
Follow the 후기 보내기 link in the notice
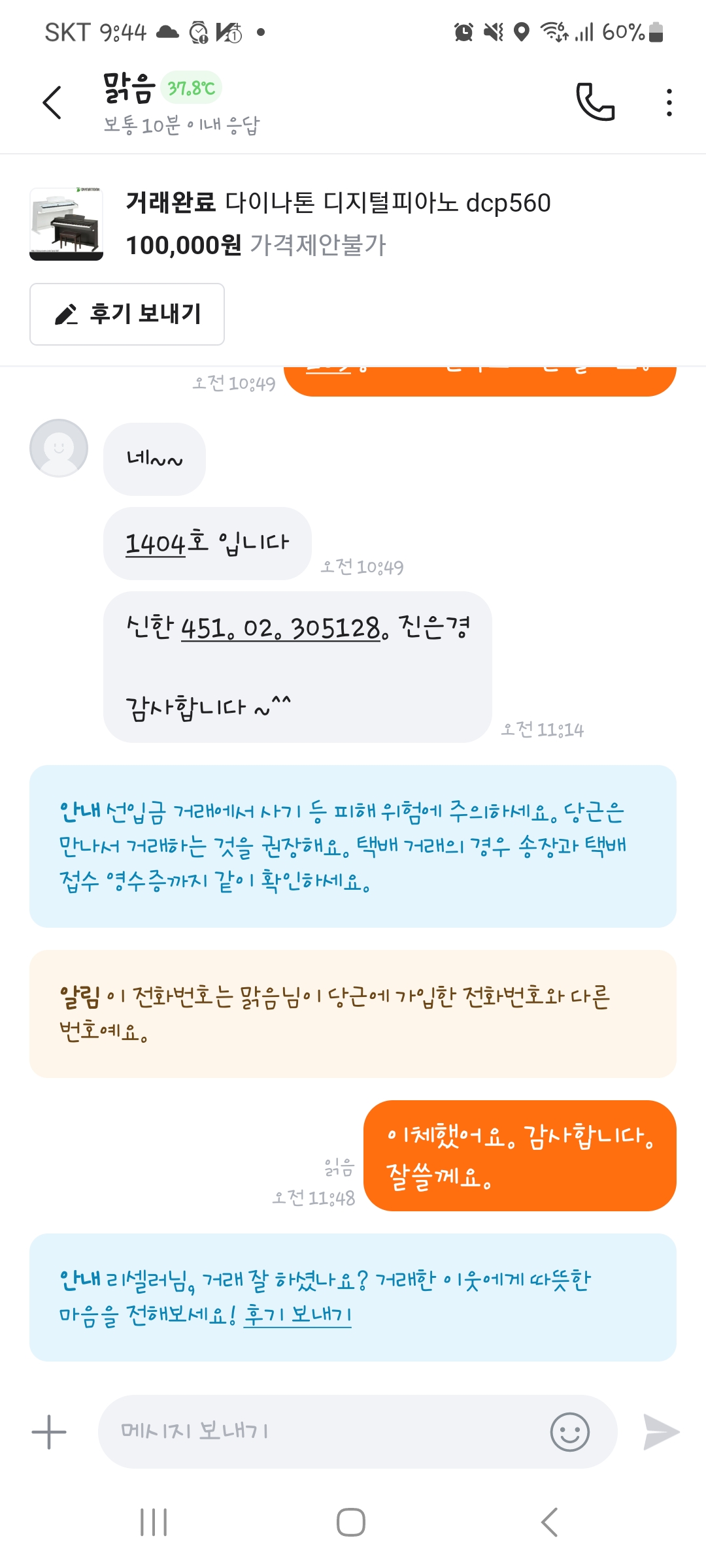coord(297,1314)
